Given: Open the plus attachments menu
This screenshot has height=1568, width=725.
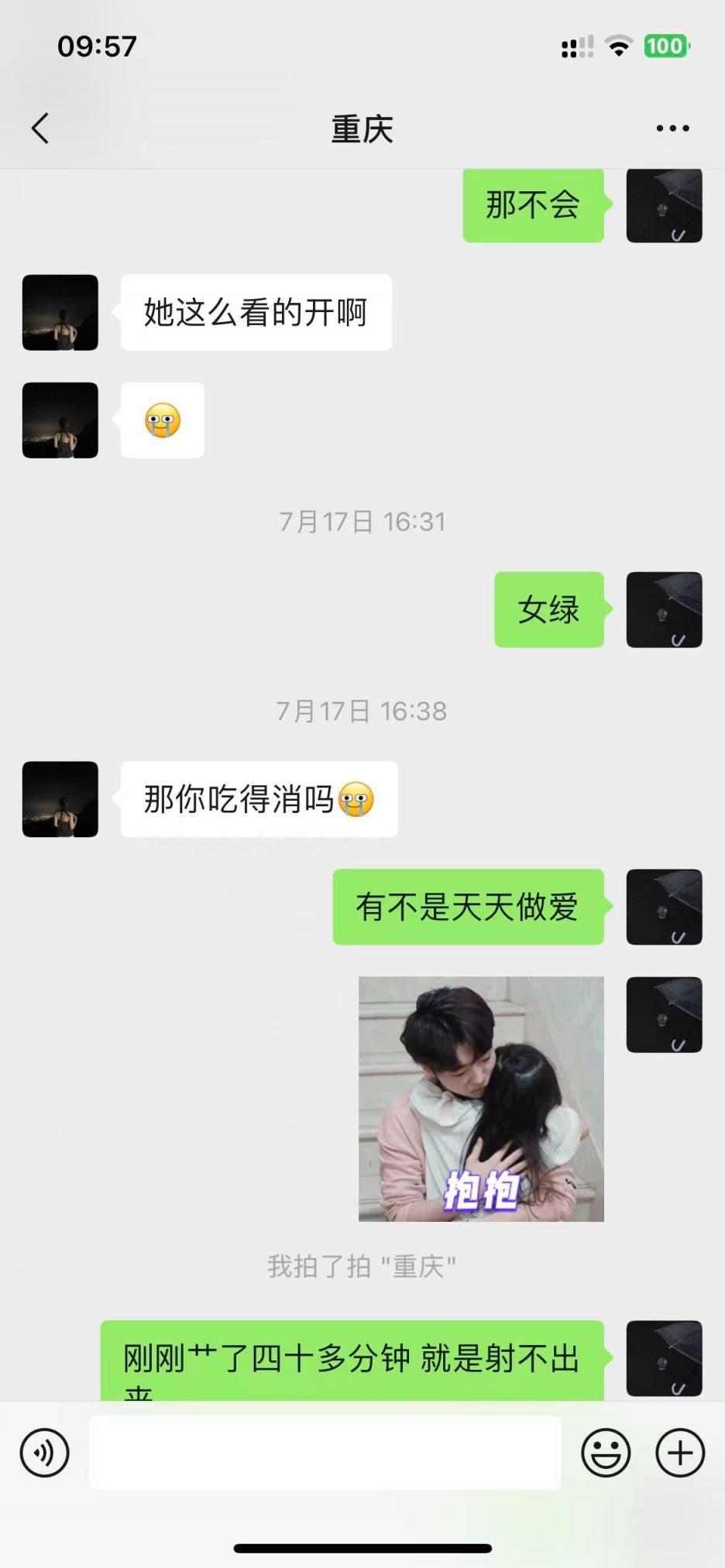Looking at the screenshot, I should tap(680, 1453).
